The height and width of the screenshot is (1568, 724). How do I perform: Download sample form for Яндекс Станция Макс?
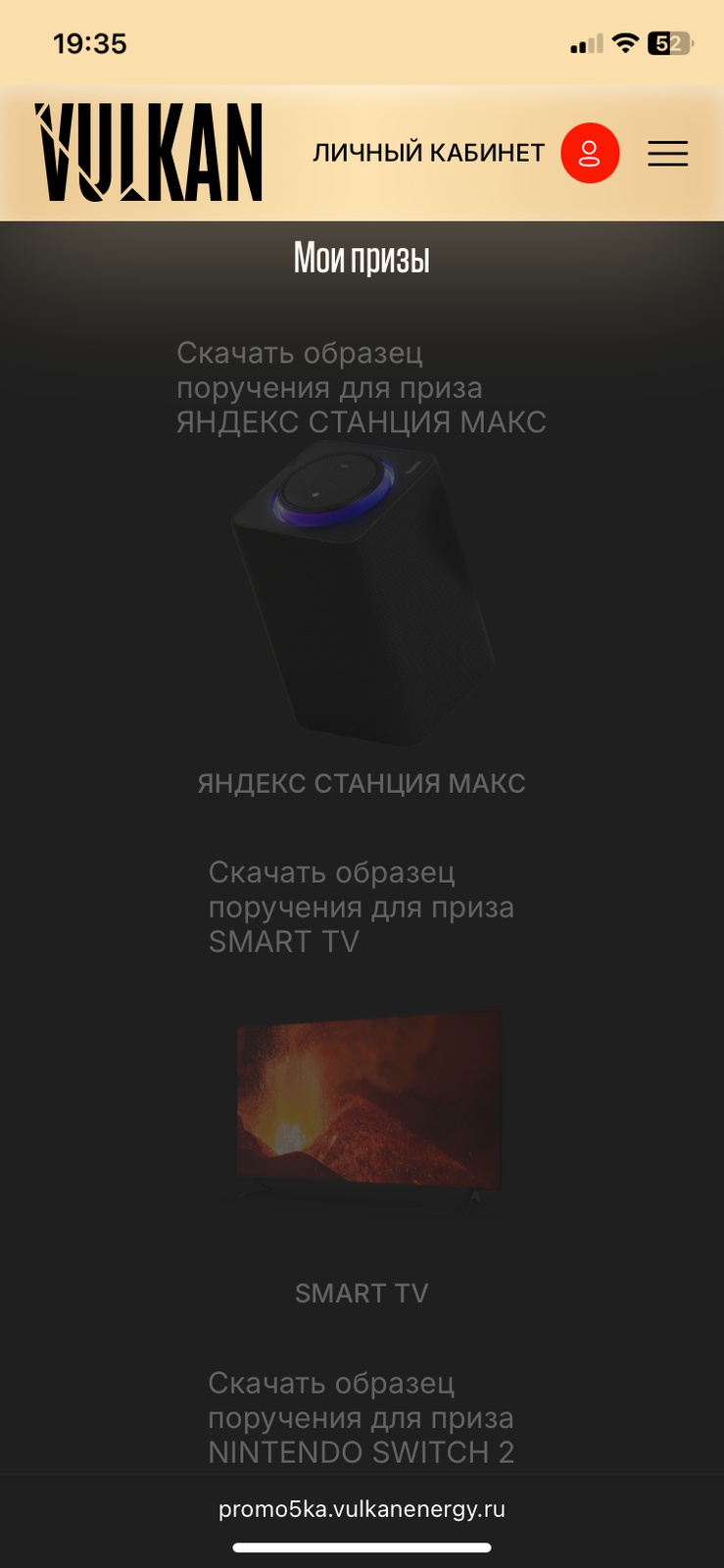point(361,388)
